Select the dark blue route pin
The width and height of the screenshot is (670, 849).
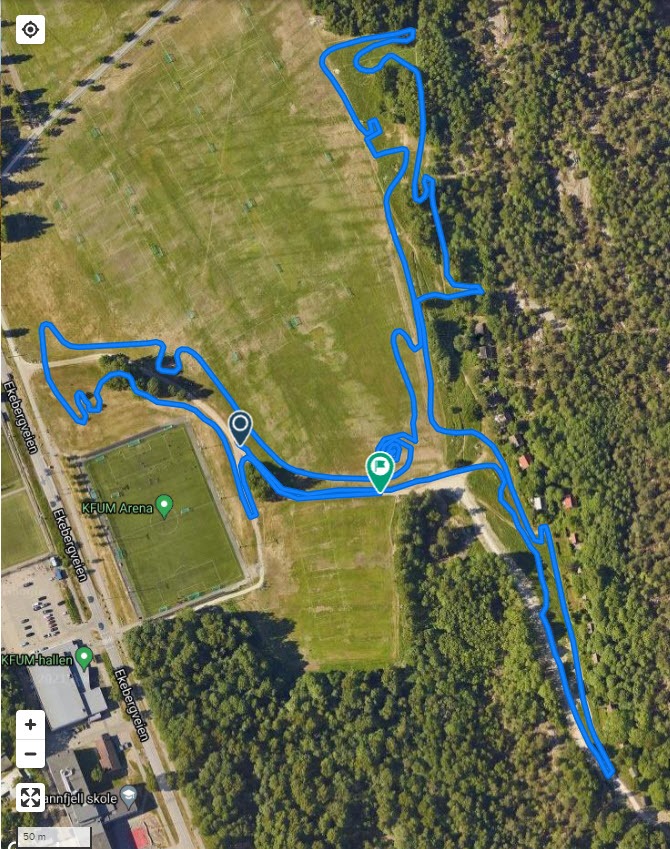click(x=240, y=427)
